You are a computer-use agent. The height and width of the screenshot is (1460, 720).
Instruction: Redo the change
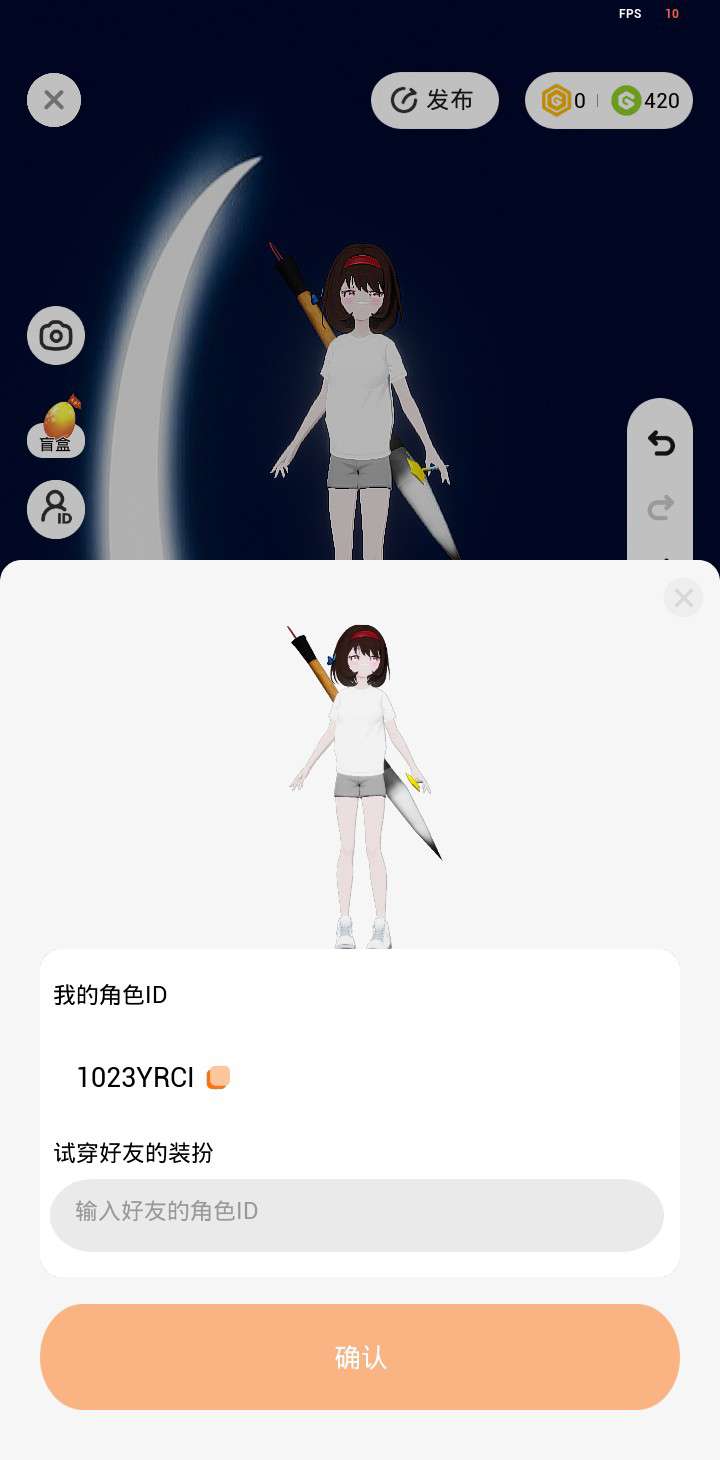point(660,509)
